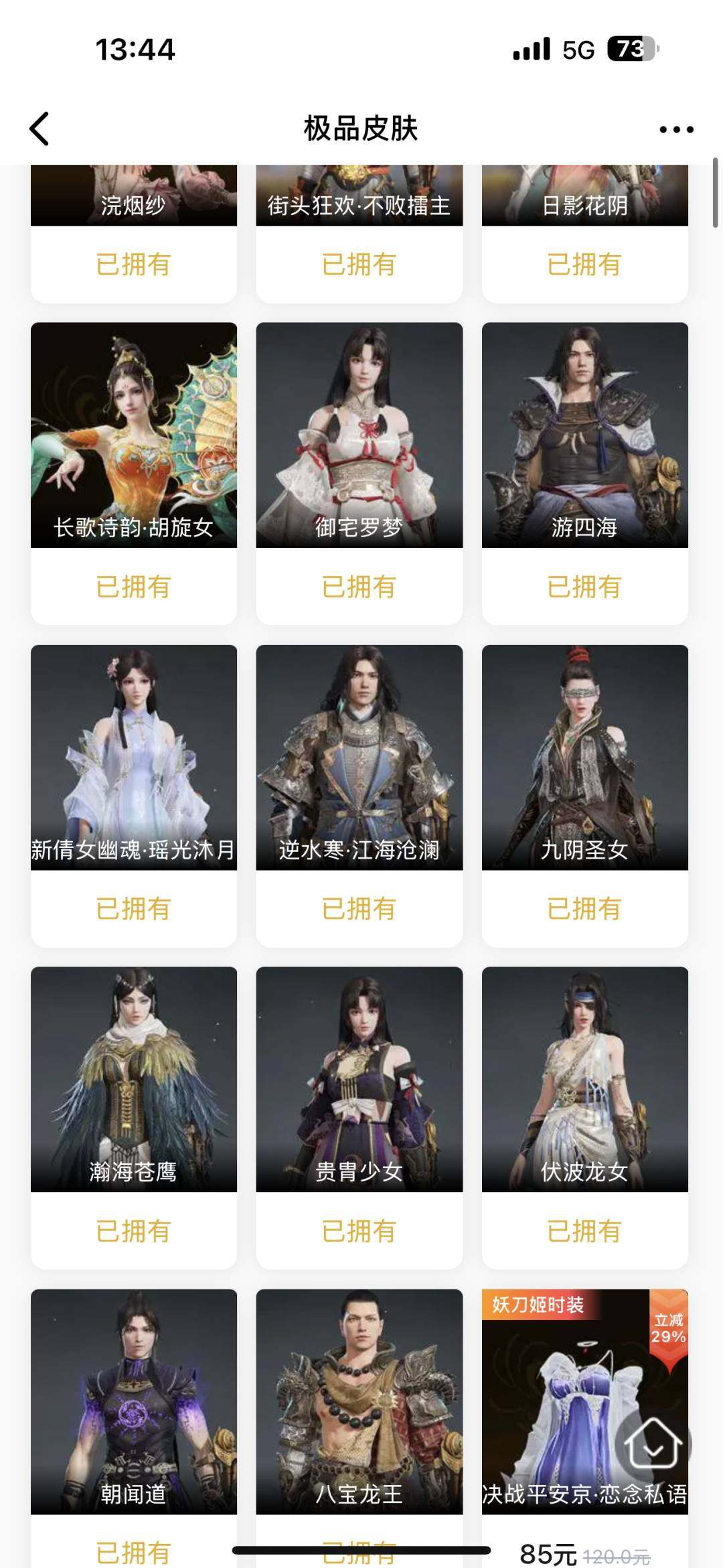723x1568 pixels.
Task: Tap the back arrow to leave 极品皮肤 page
Action: 38,129
